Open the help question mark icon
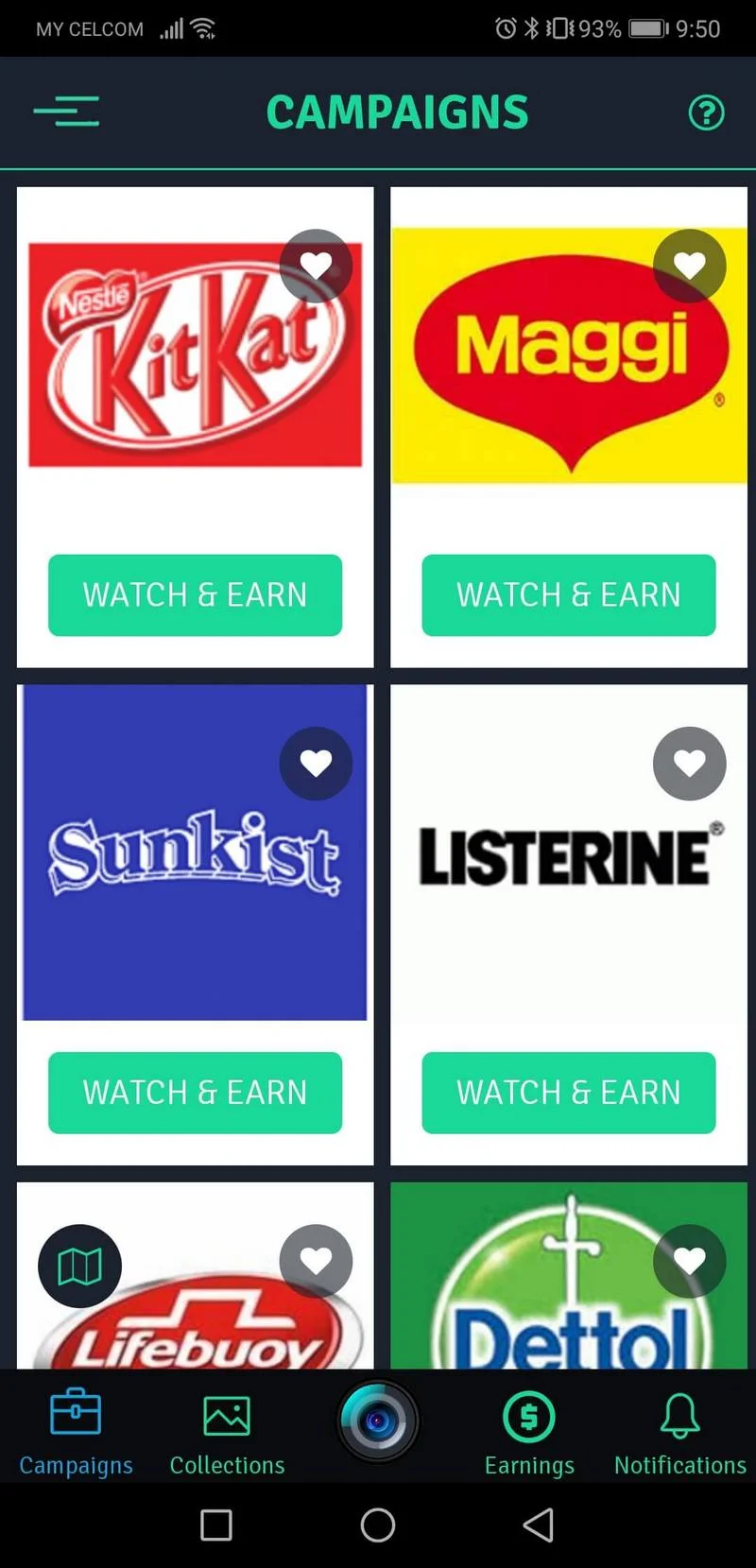This screenshot has width=756, height=1568. (705, 113)
